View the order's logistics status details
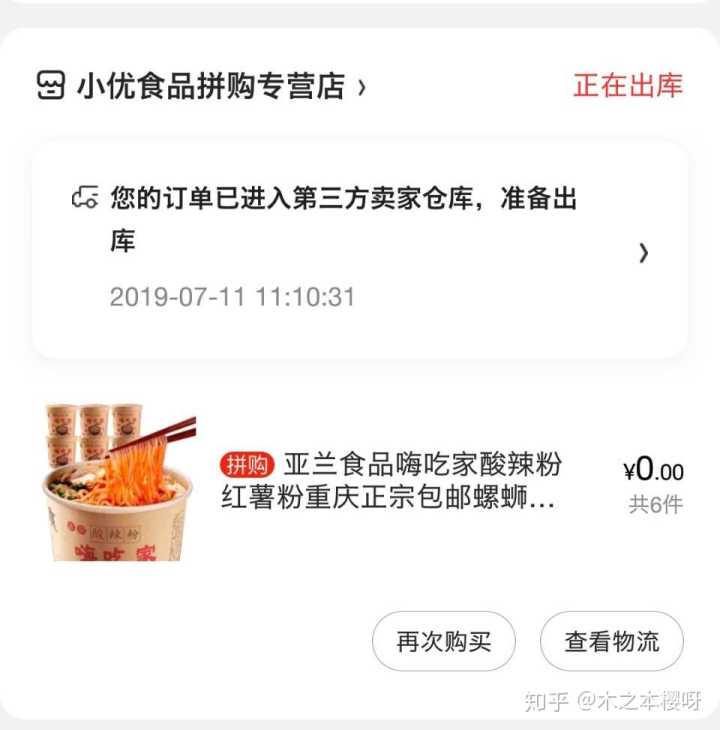The height and width of the screenshot is (730, 720). click(360, 250)
